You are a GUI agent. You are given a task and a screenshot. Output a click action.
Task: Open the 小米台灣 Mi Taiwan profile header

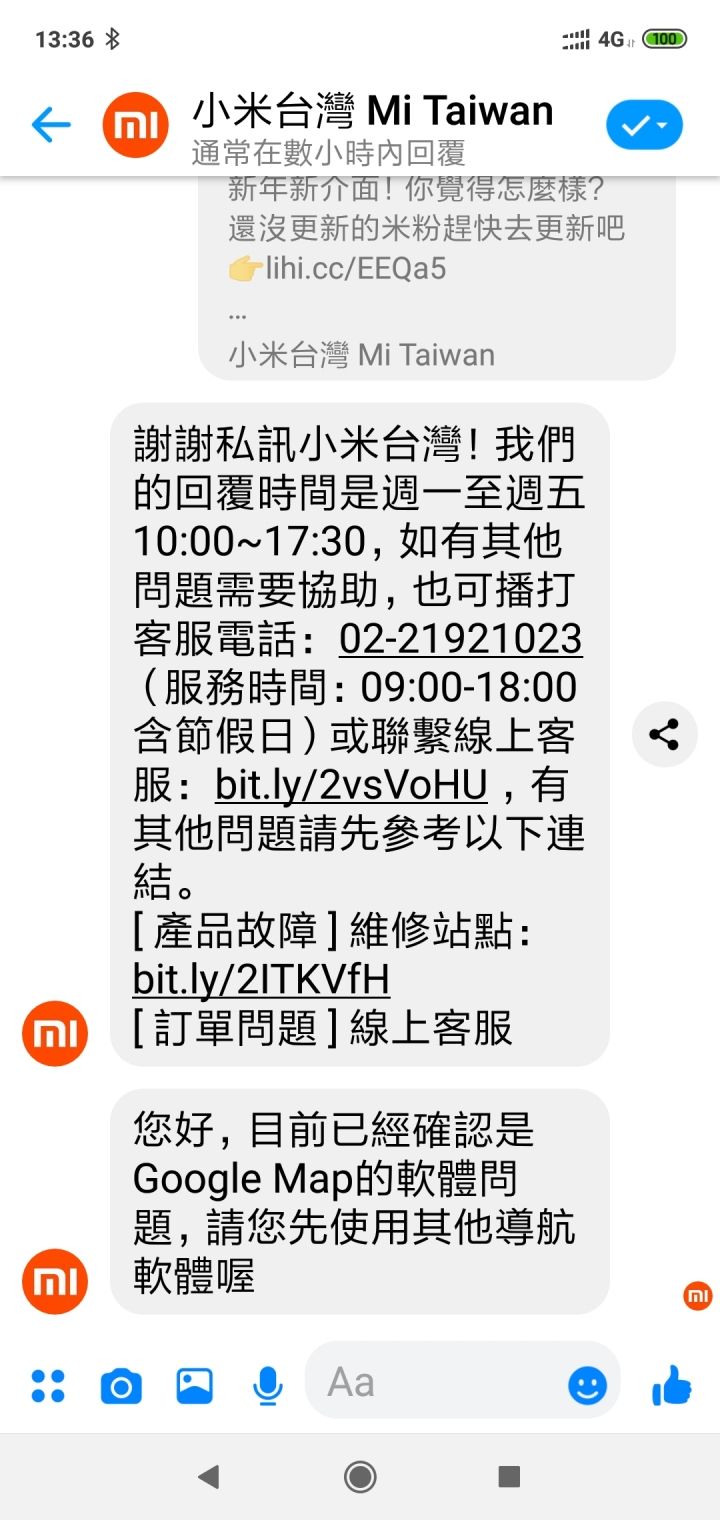[372, 126]
